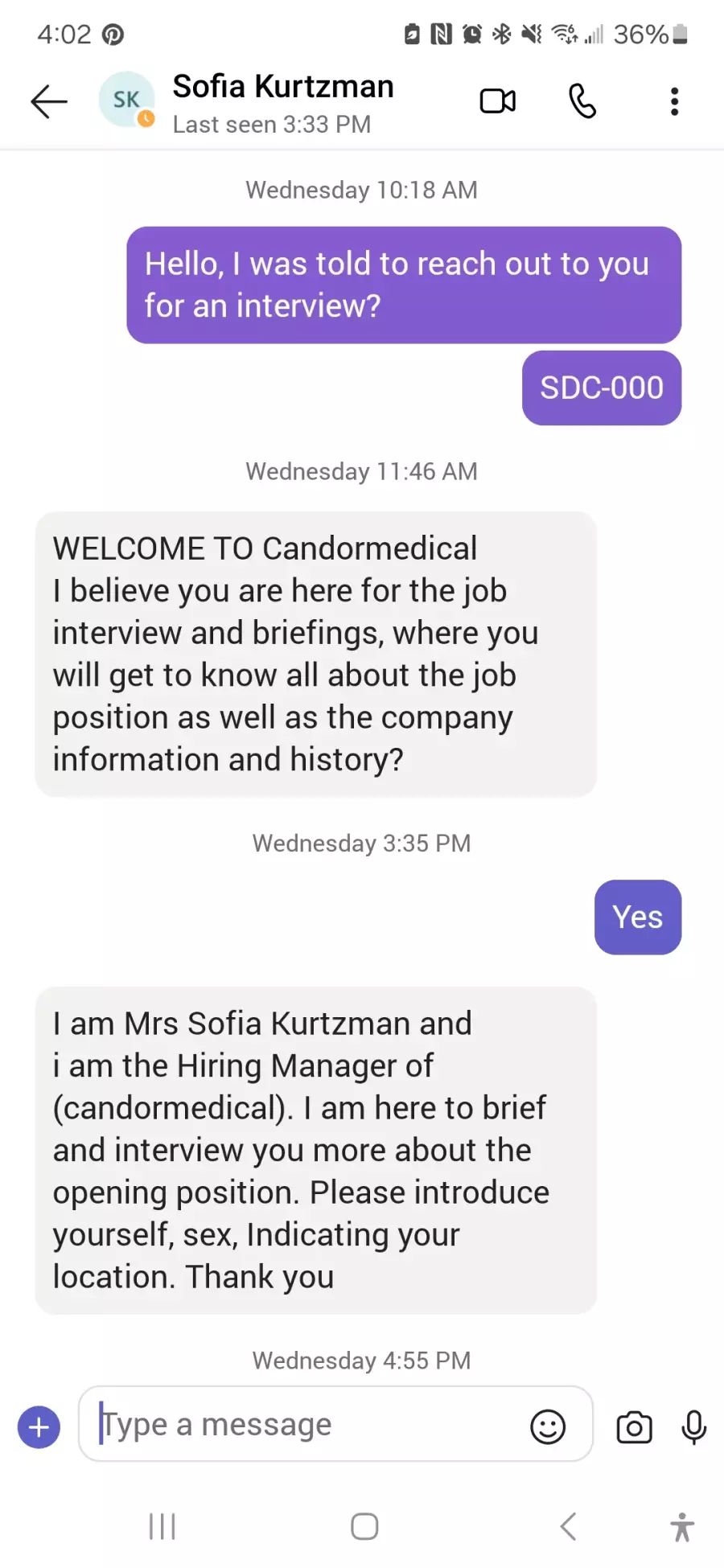Open recent apps from navigation bar
The width and height of the screenshot is (724, 1568).
162,1526
